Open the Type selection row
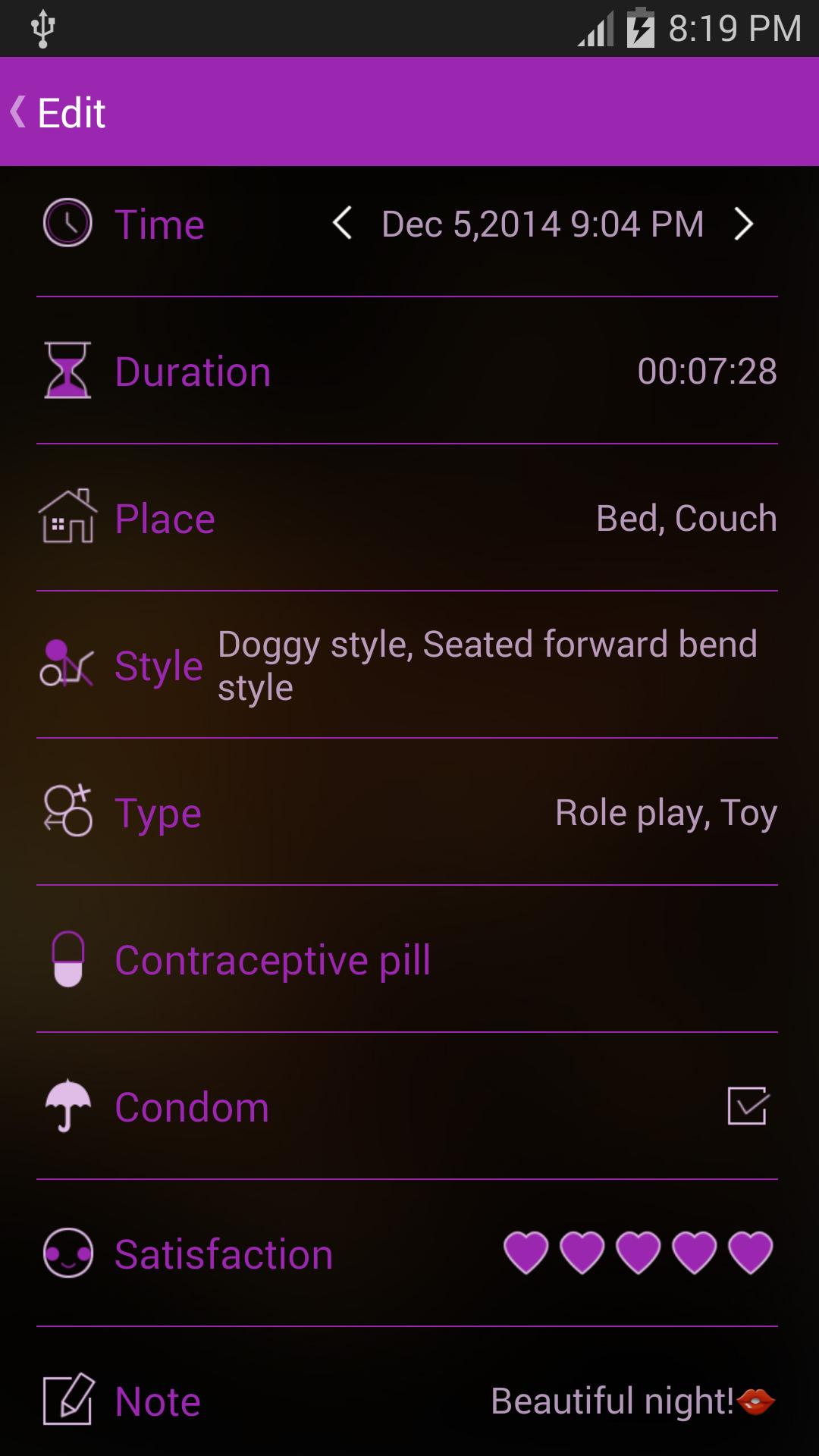 [409, 811]
